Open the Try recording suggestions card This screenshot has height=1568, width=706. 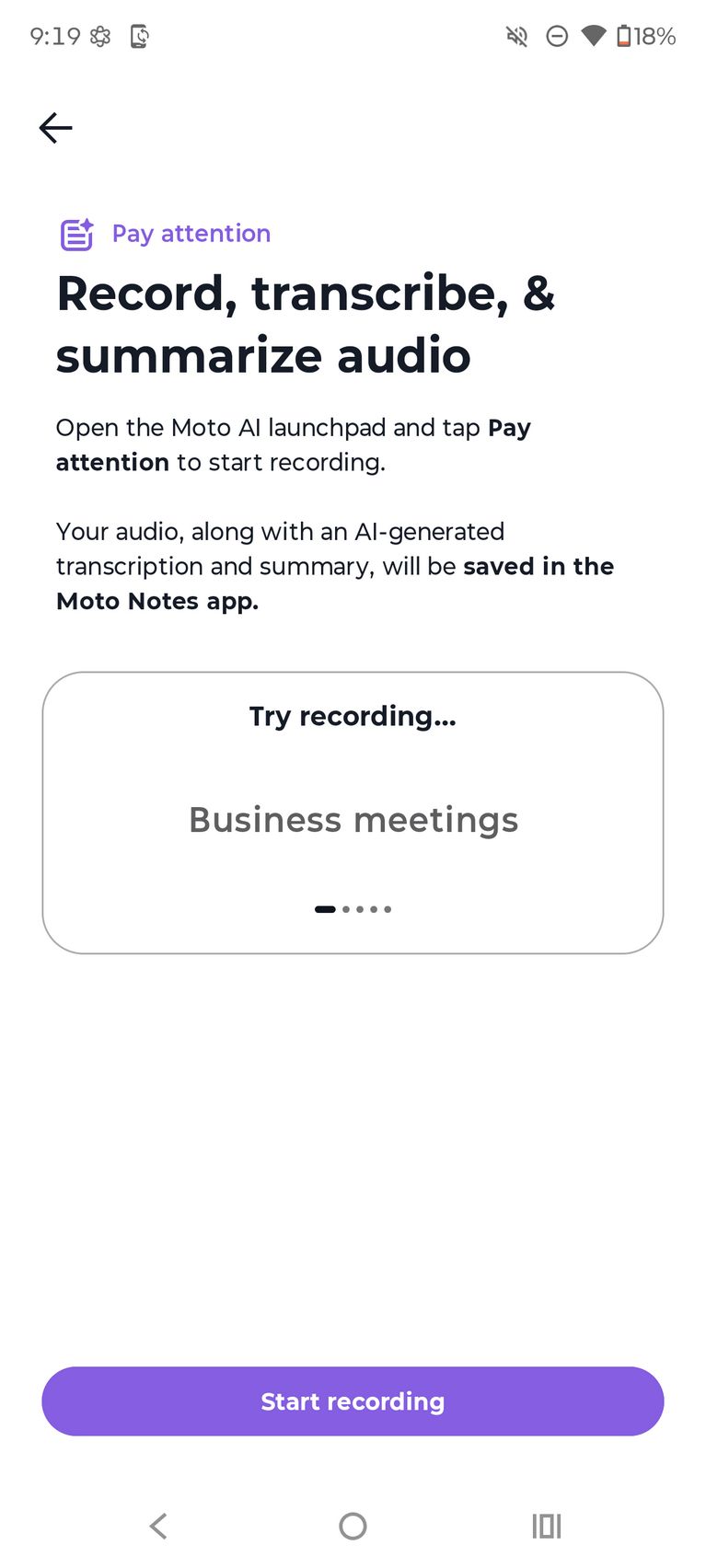tap(353, 812)
